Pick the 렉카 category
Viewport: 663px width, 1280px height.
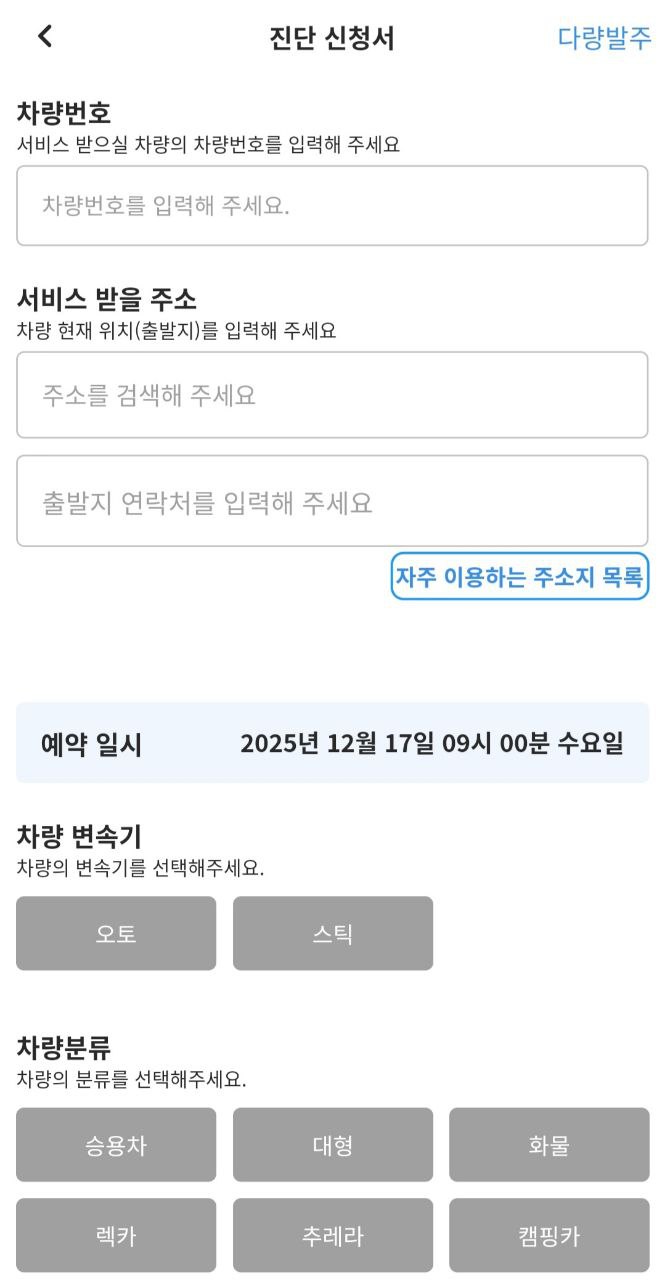[x=116, y=1235]
